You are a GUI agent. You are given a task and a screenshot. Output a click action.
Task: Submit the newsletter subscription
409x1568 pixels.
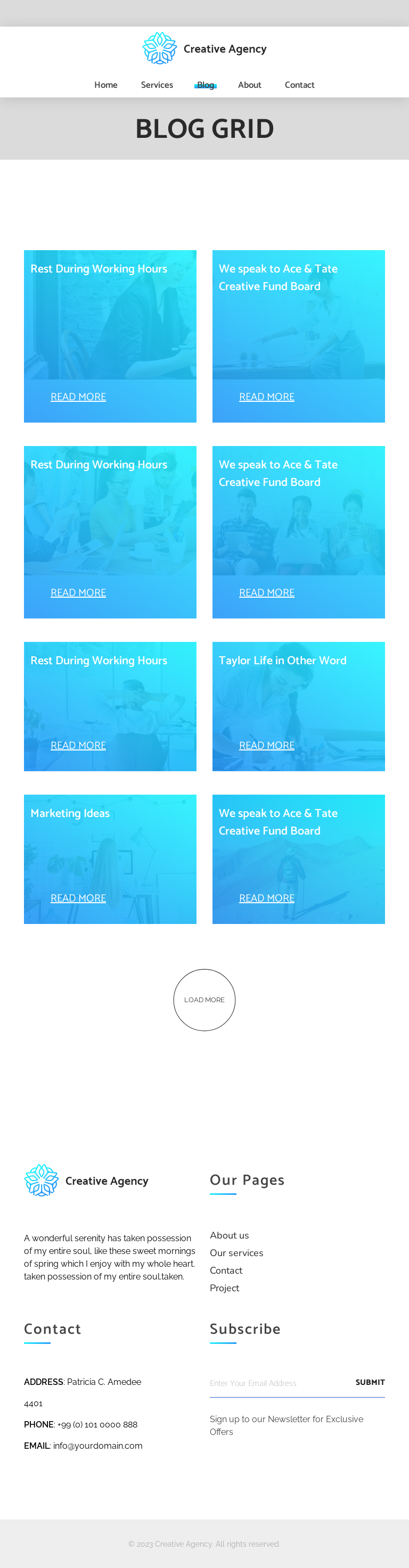coord(370,1382)
